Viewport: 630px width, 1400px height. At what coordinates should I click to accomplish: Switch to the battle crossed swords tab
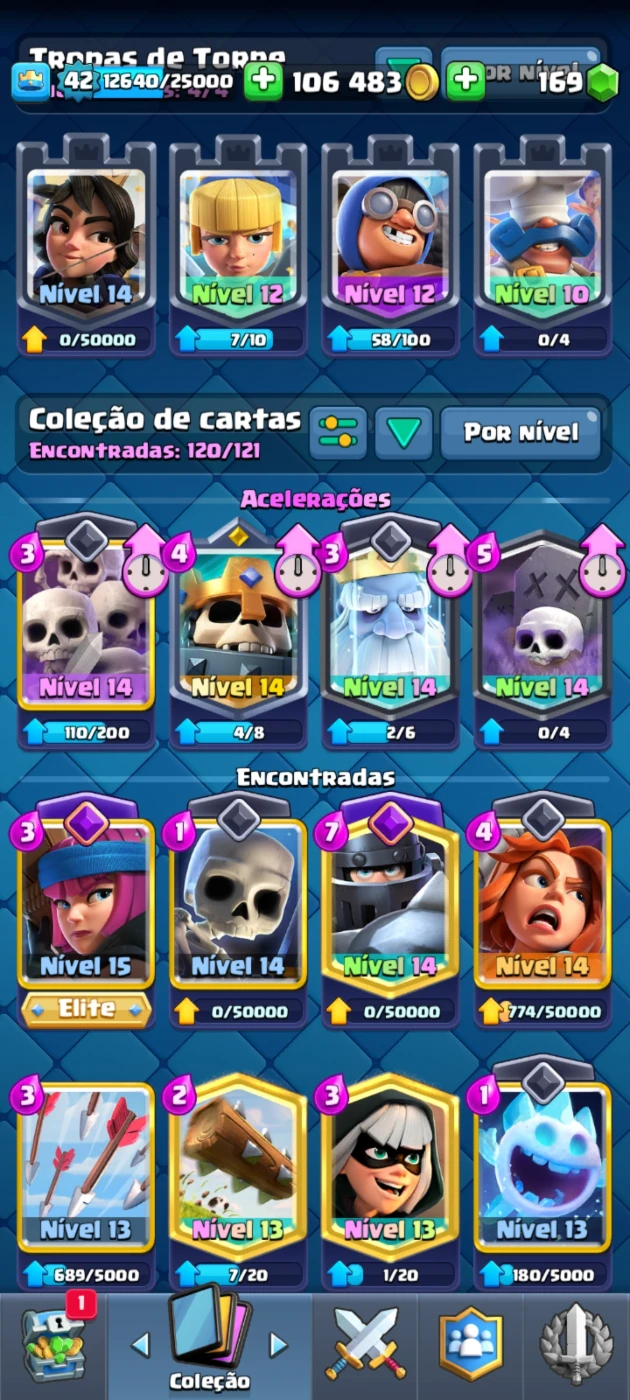[365, 1346]
